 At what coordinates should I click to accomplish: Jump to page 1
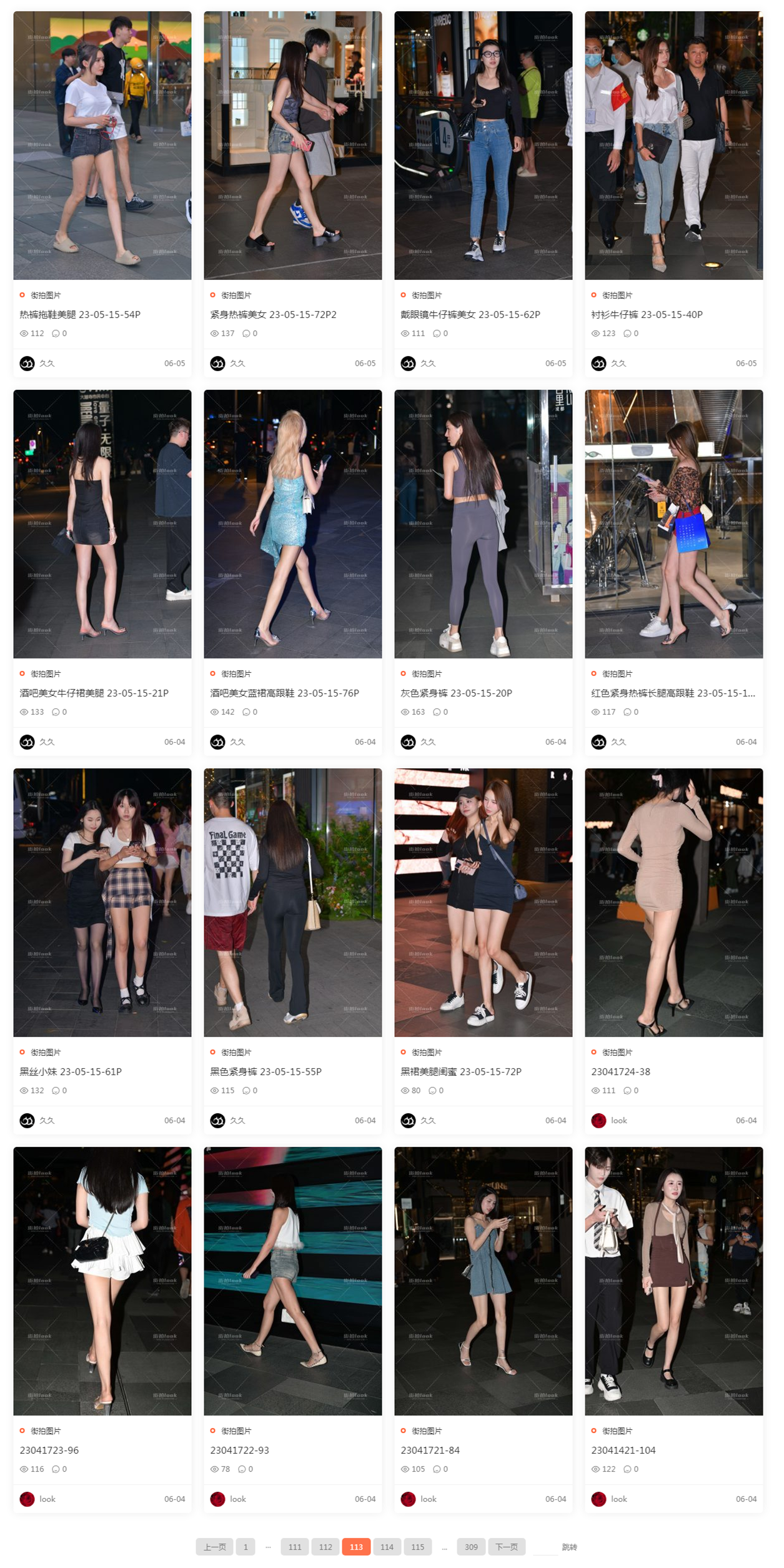(x=246, y=1547)
